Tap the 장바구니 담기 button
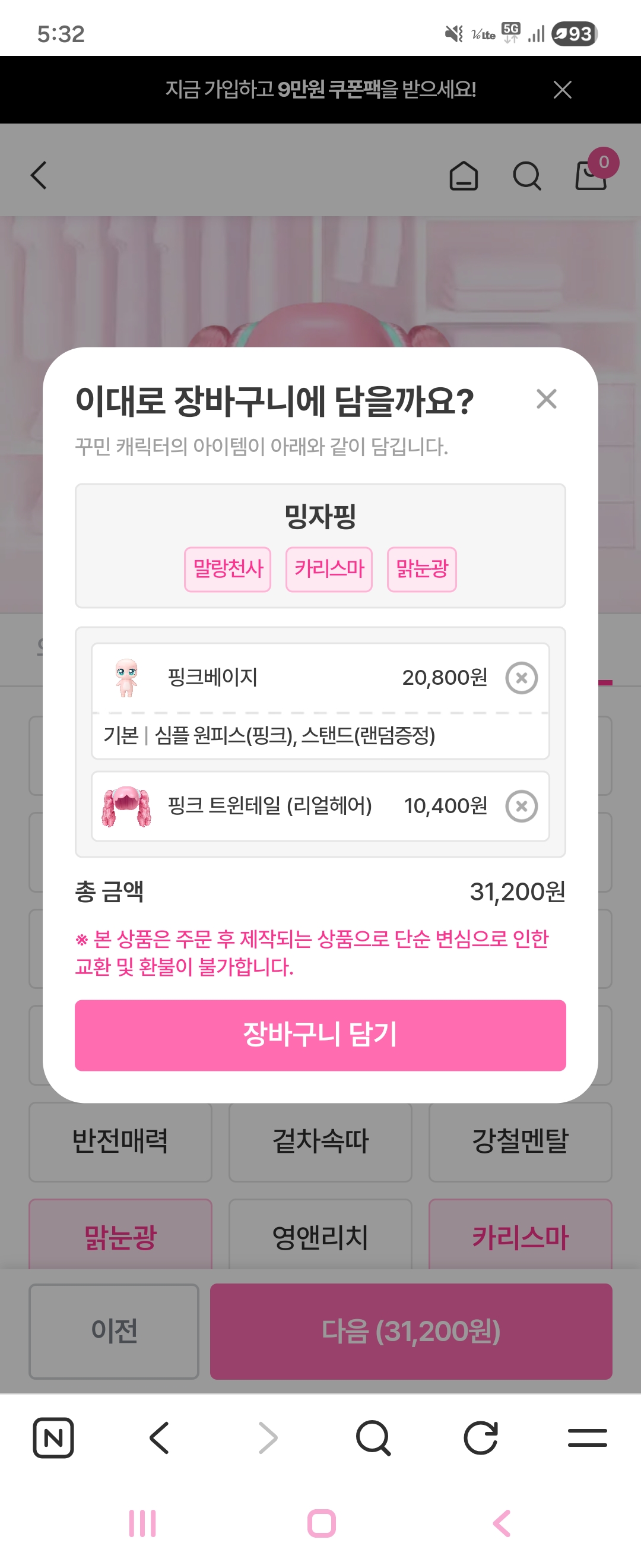This screenshot has width=641, height=1568. (320, 1035)
